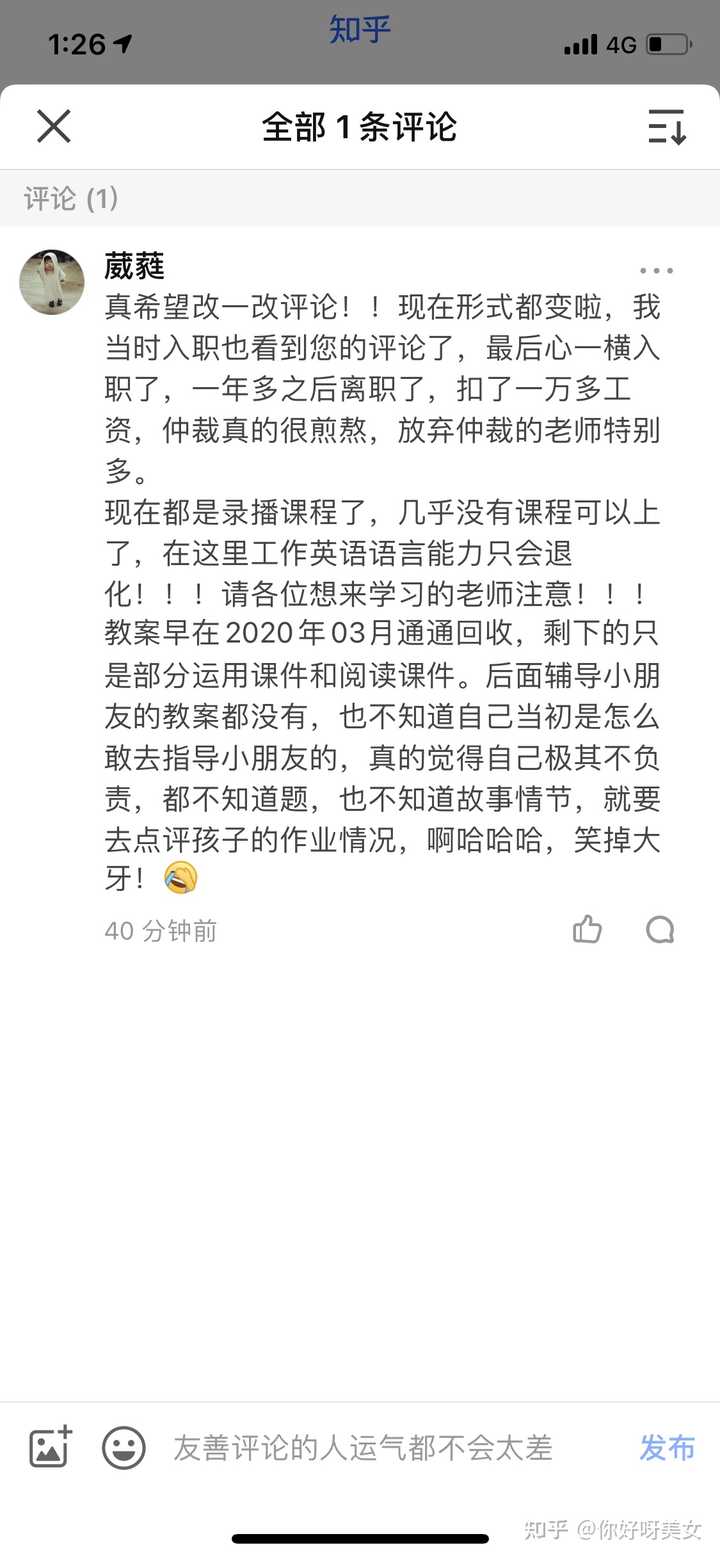Open the emoji picker icon
The height and width of the screenshot is (1559, 720).
[x=124, y=1448]
